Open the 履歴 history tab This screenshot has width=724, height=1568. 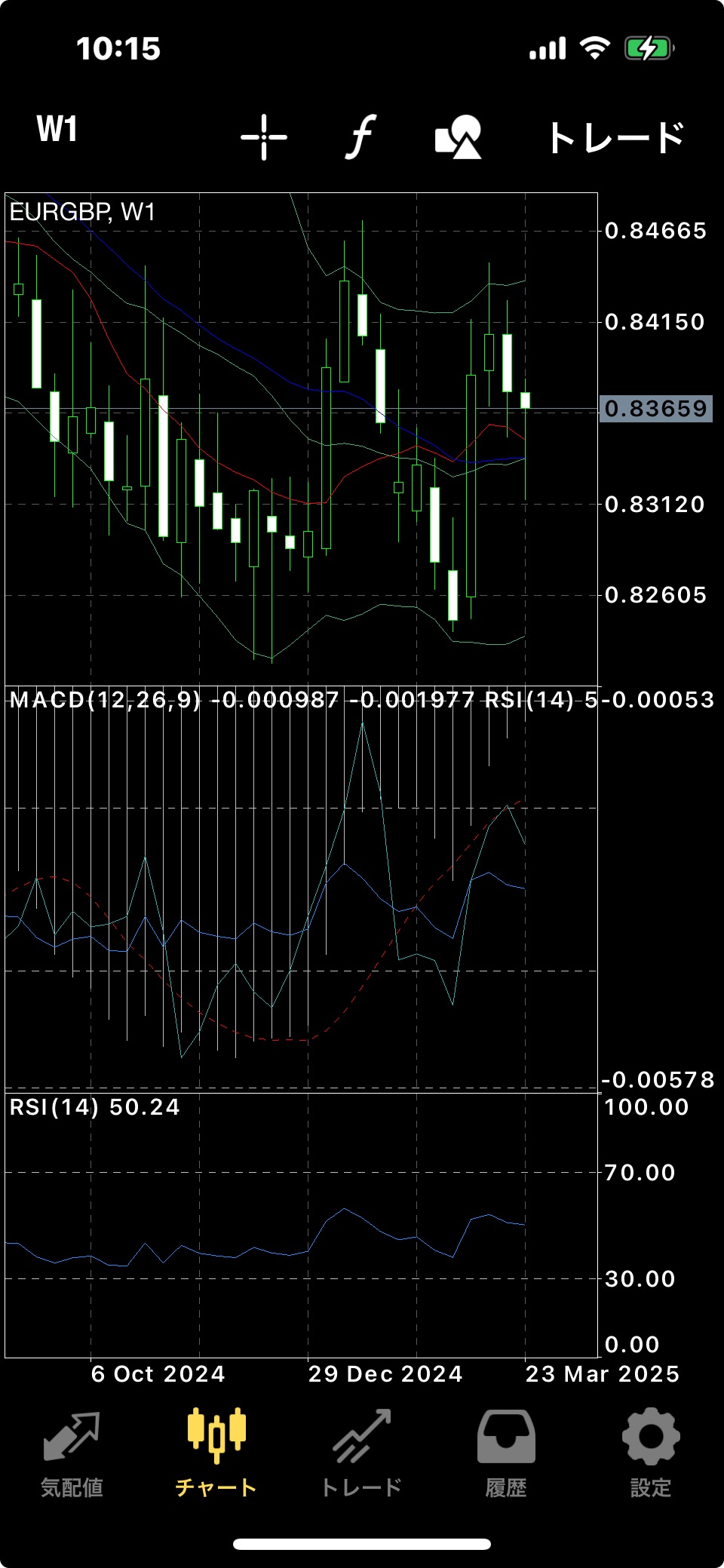point(506,1454)
